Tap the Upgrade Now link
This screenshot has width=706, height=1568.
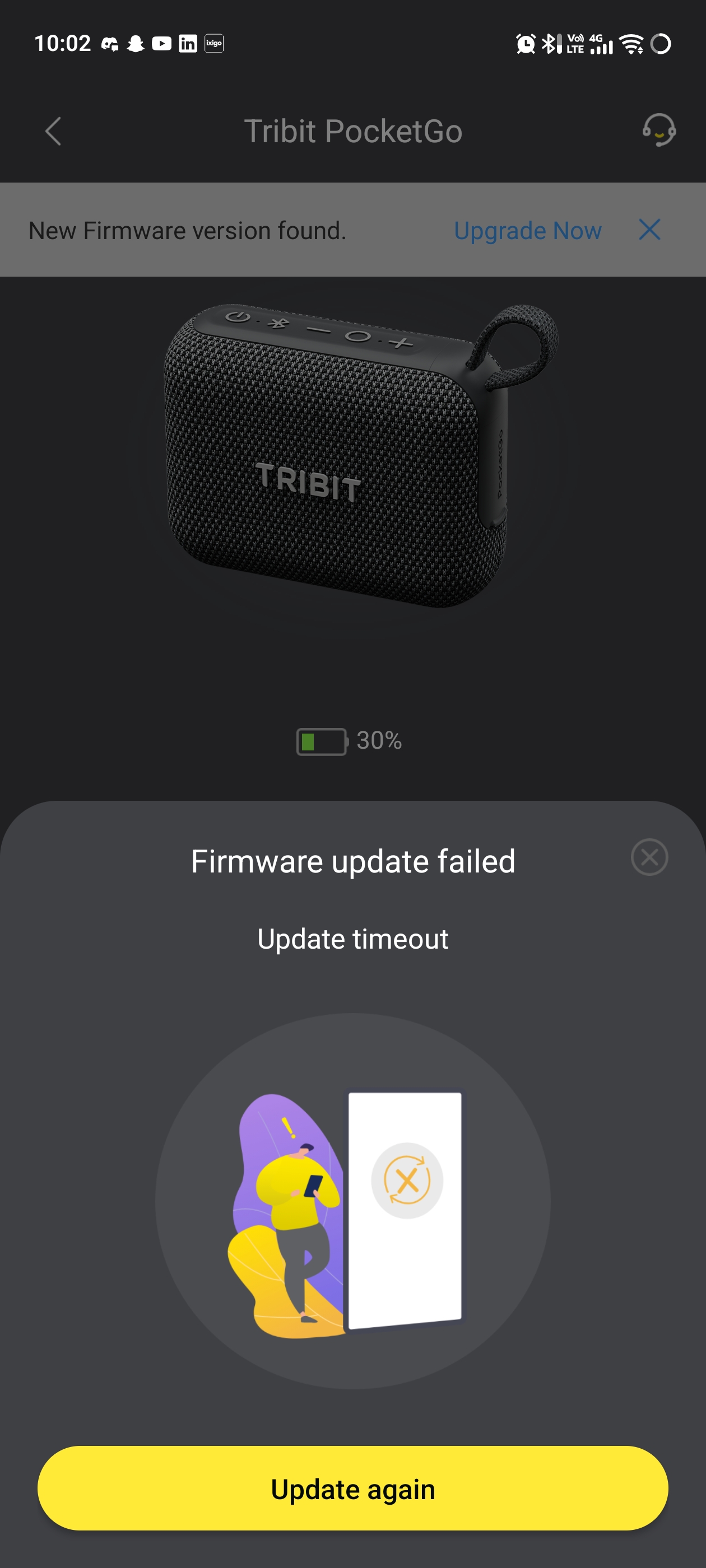[x=527, y=231]
